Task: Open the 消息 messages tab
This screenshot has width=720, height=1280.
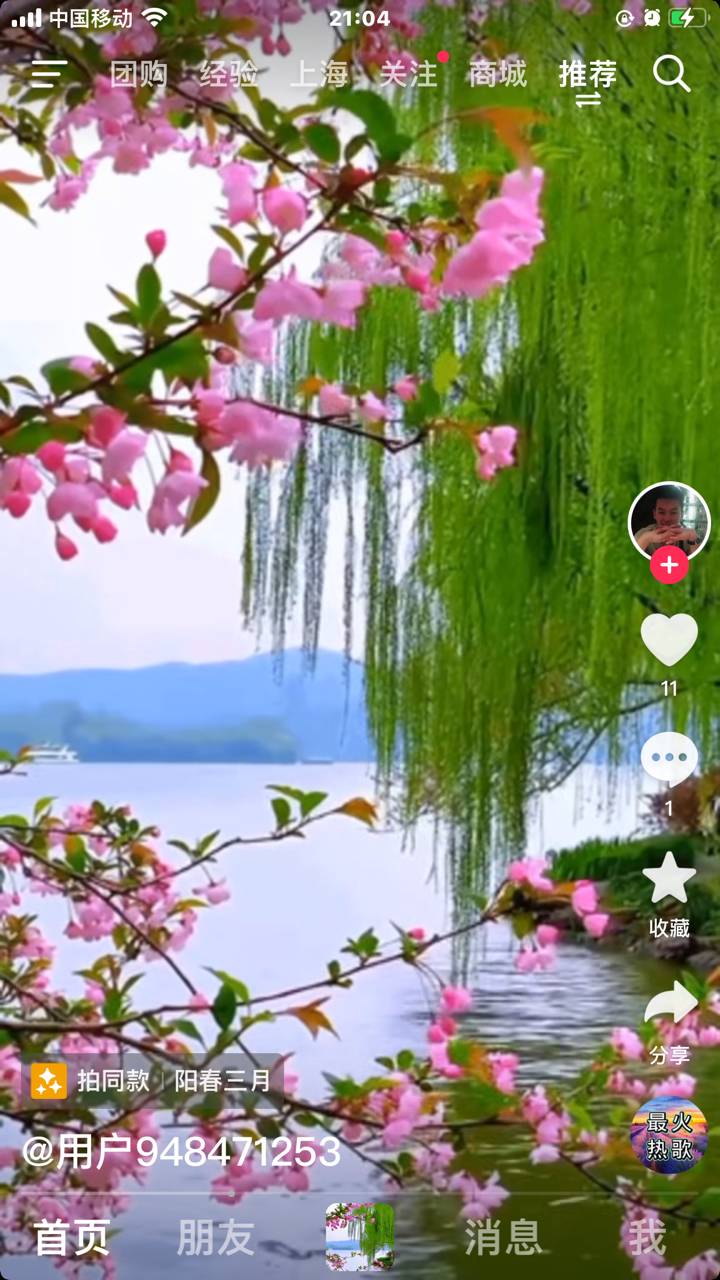Action: [x=503, y=1237]
